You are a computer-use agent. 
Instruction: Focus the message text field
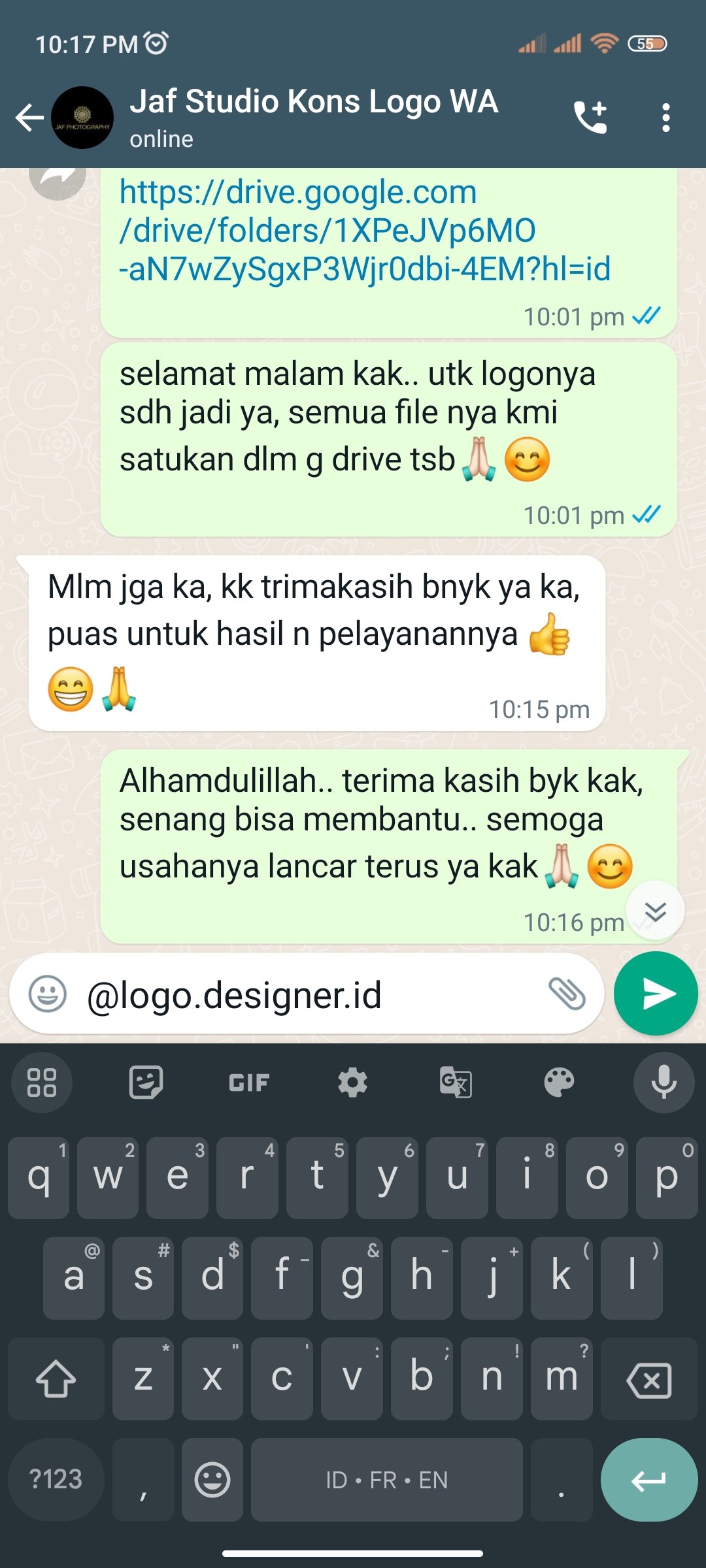307,995
